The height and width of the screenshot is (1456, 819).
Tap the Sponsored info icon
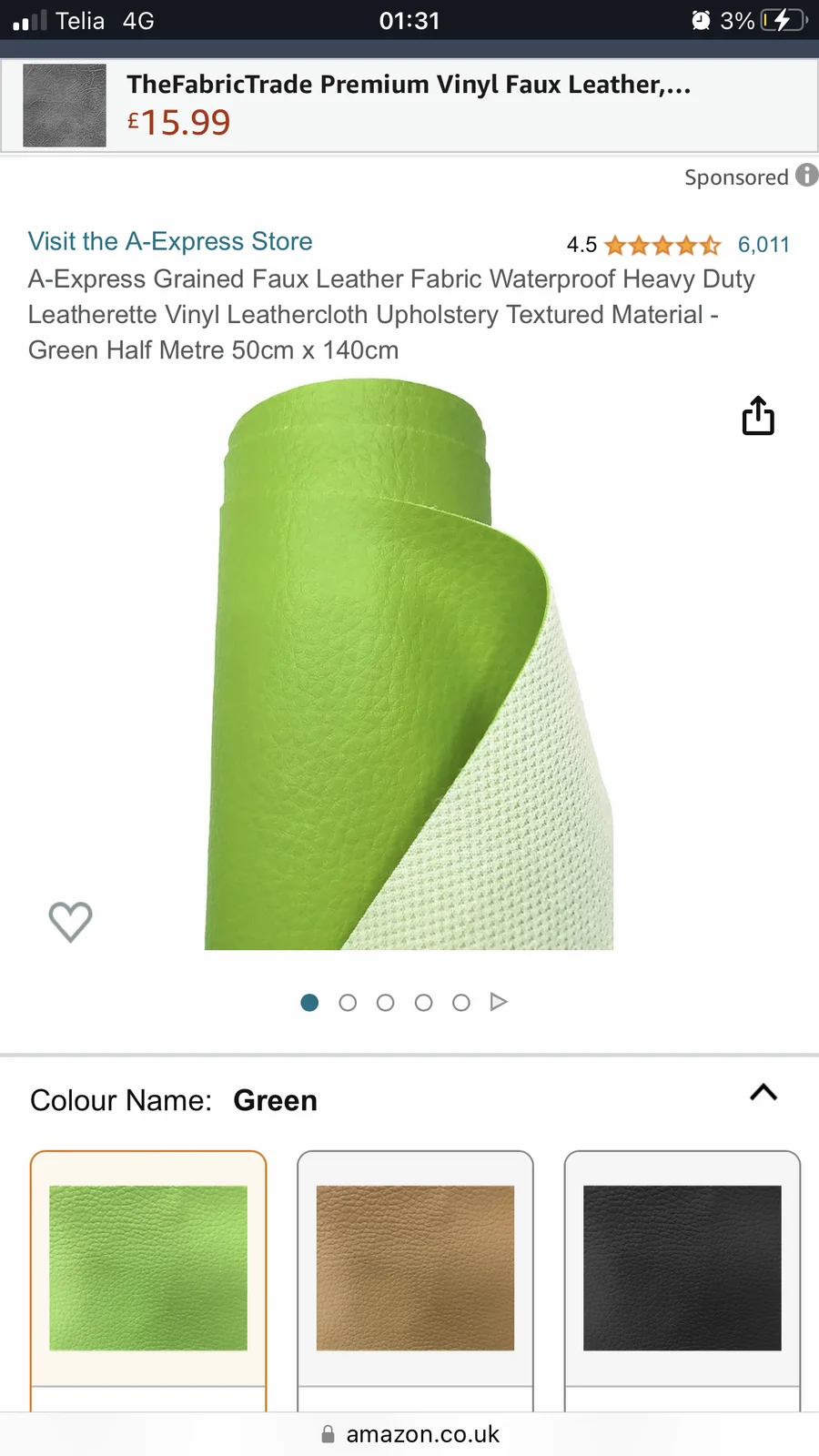pyautogui.click(x=806, y=176)
